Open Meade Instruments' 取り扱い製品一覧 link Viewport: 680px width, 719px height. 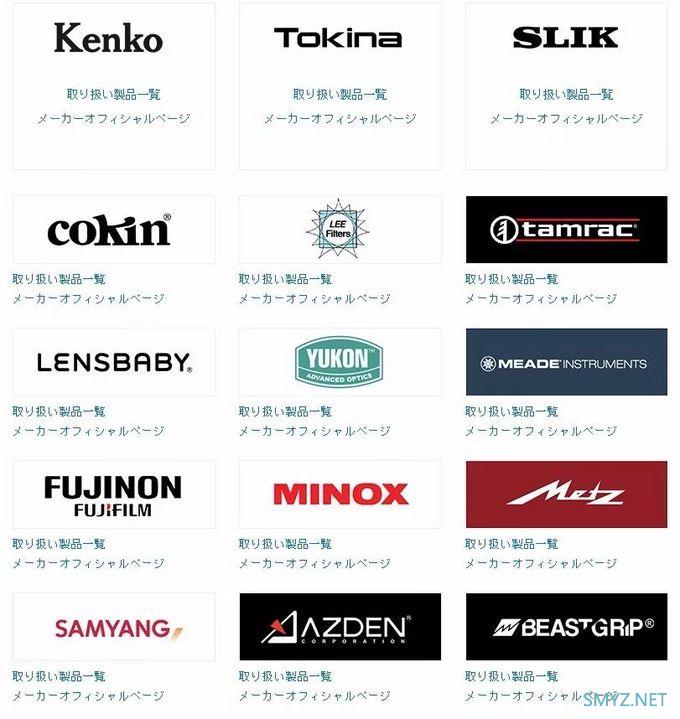[x=511, y=411]
